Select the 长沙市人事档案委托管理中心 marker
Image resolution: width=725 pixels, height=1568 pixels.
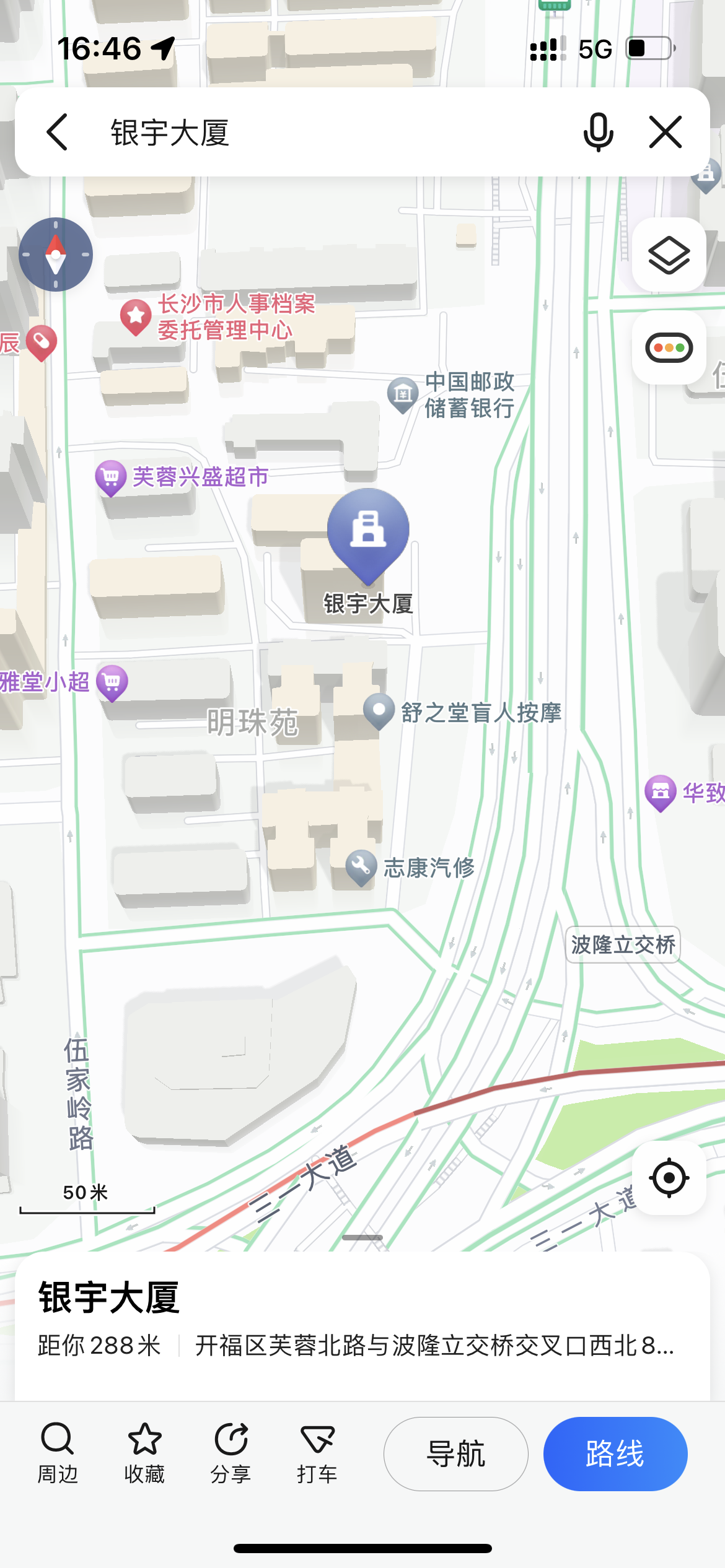[x=136, y=316]
